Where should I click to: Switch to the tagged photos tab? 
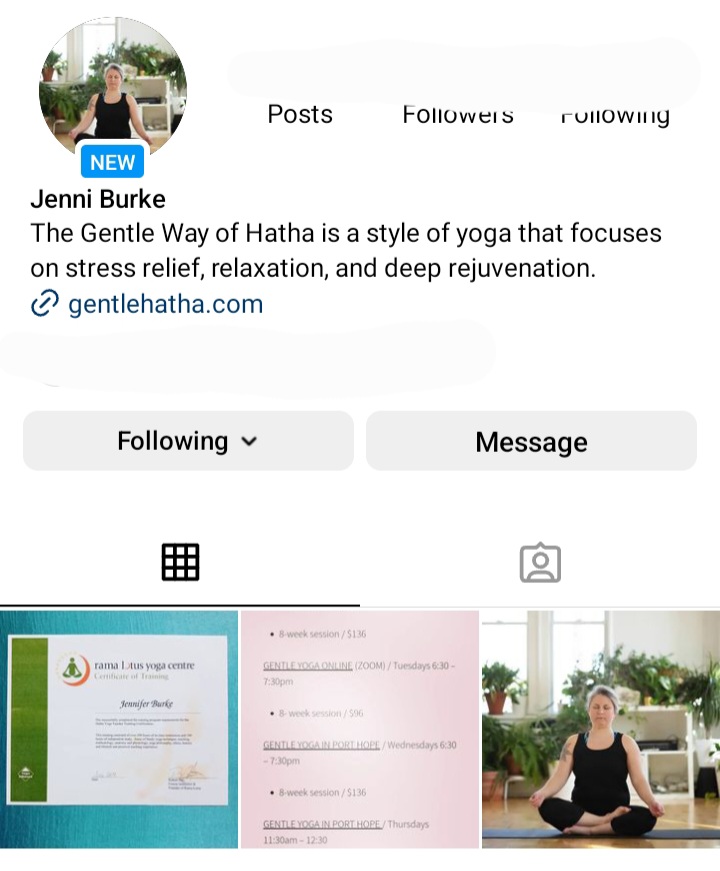click(x=540, y=563)
